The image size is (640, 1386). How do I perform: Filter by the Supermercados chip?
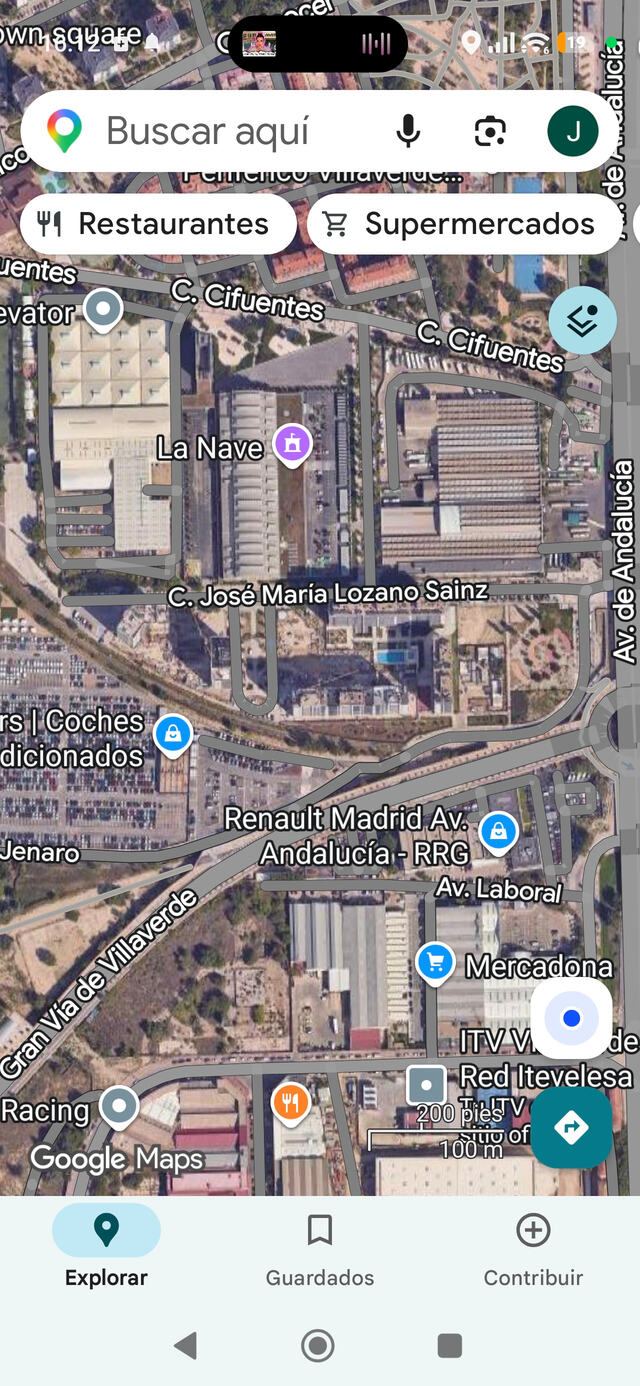(463, 224)
